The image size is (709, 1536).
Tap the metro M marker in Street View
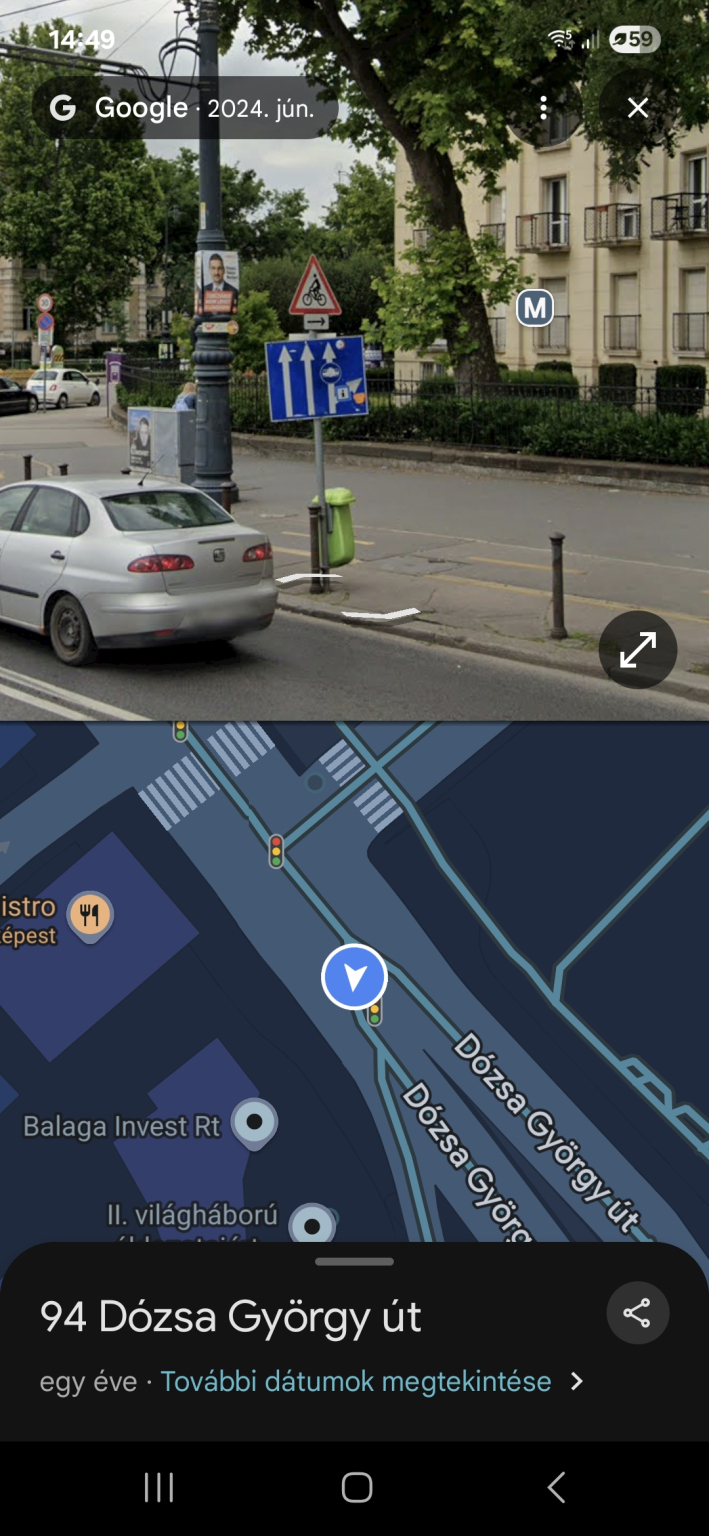pos(535,308)
